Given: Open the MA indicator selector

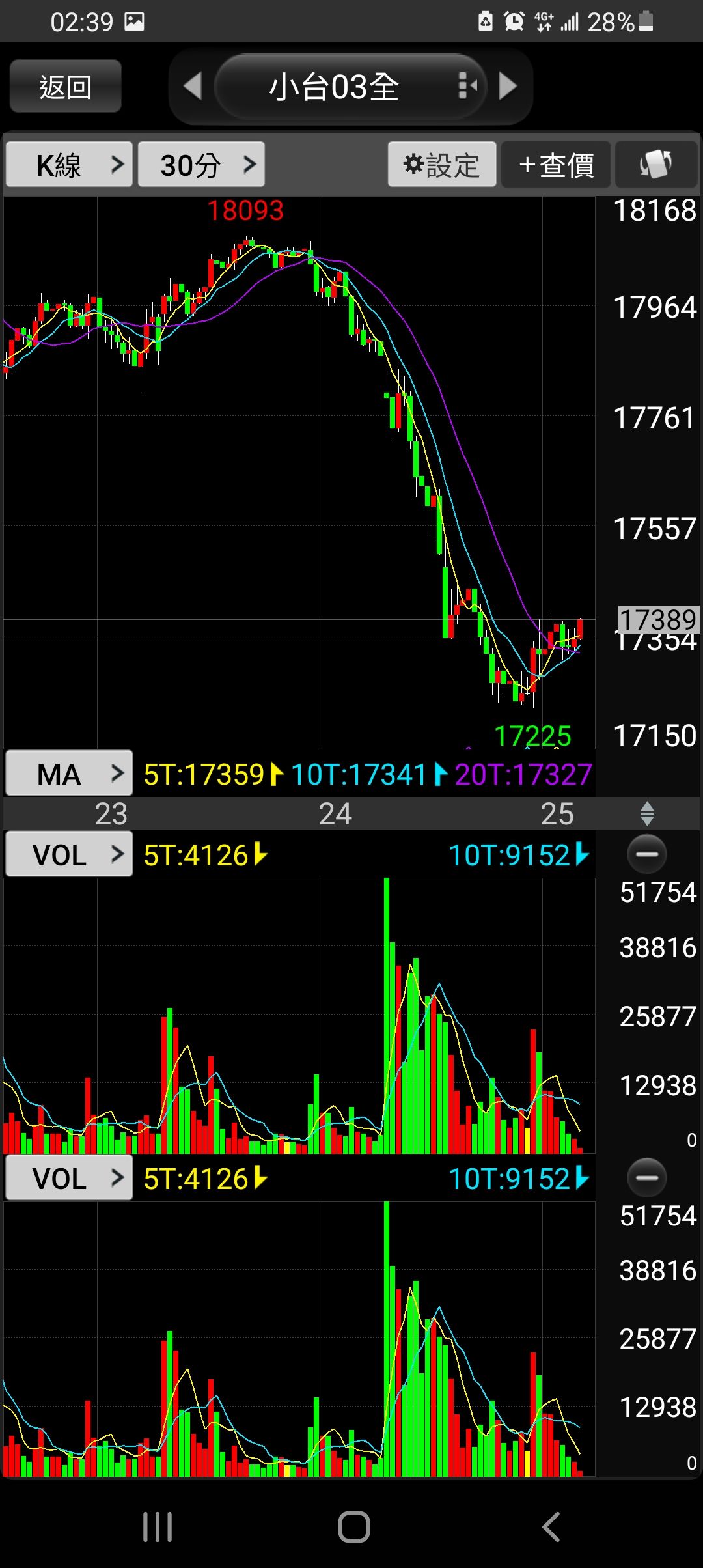Looking at the screenshot, I should (x=70, y=774).
